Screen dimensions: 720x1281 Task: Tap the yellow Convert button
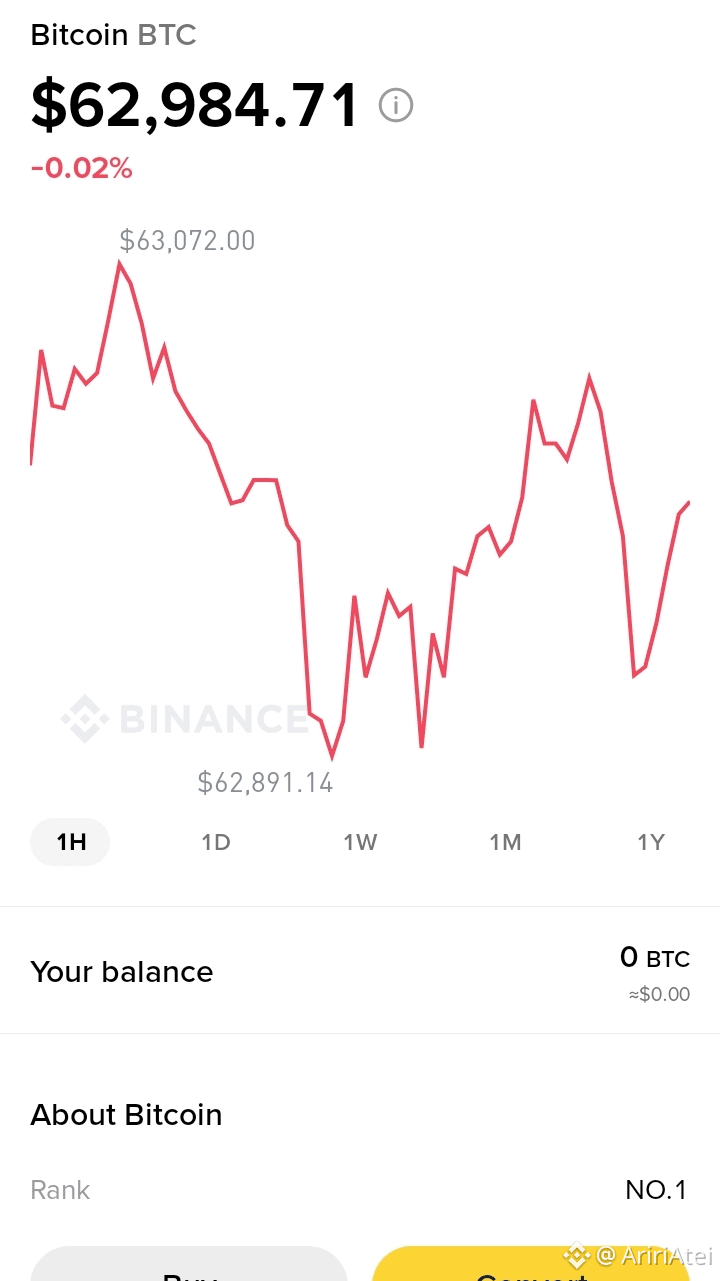[x=531, y=1264]
